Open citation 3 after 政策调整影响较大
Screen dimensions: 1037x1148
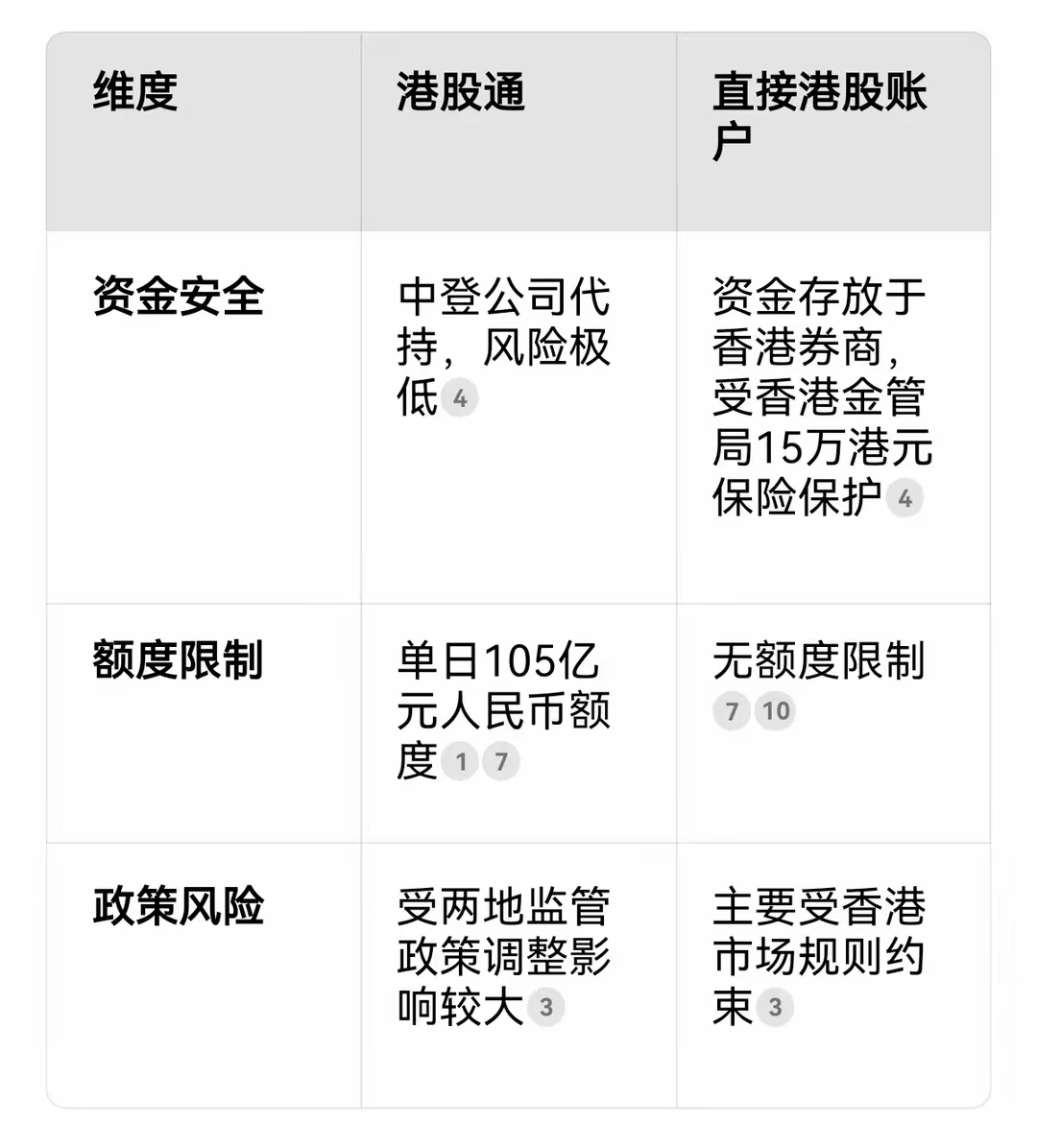pyautogui.click(x=545, y=1007)
